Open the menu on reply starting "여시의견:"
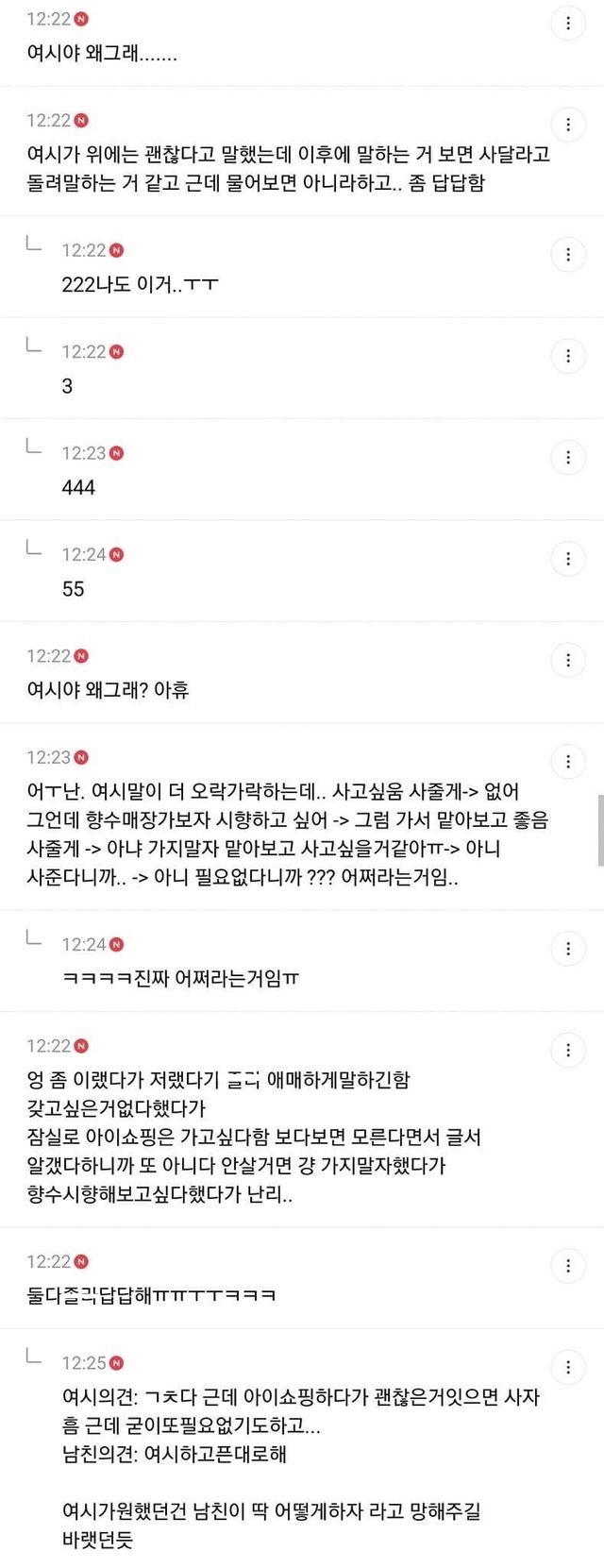The image size is (604, 1568). [568, 1367]
